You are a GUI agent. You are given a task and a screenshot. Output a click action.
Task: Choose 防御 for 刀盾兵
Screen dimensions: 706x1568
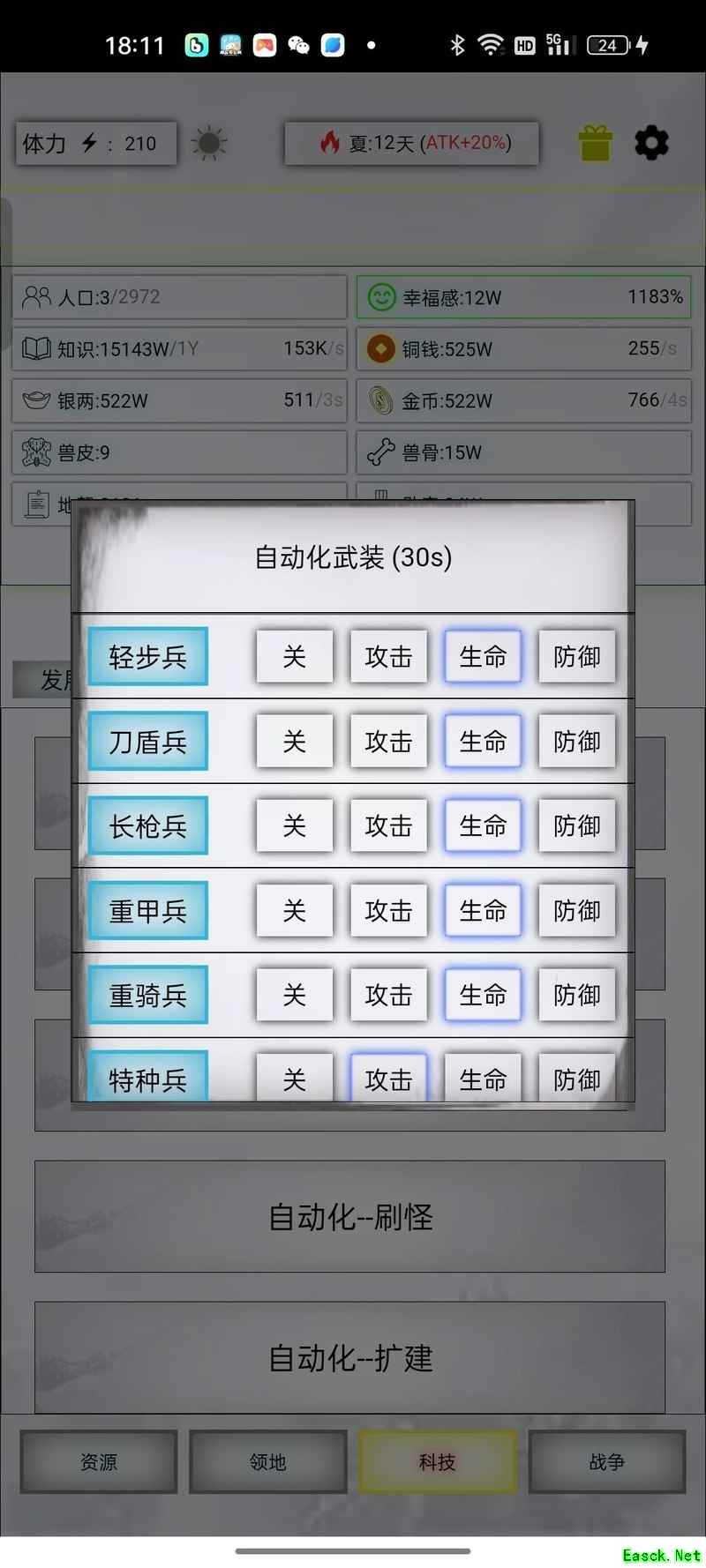point(576,741)
